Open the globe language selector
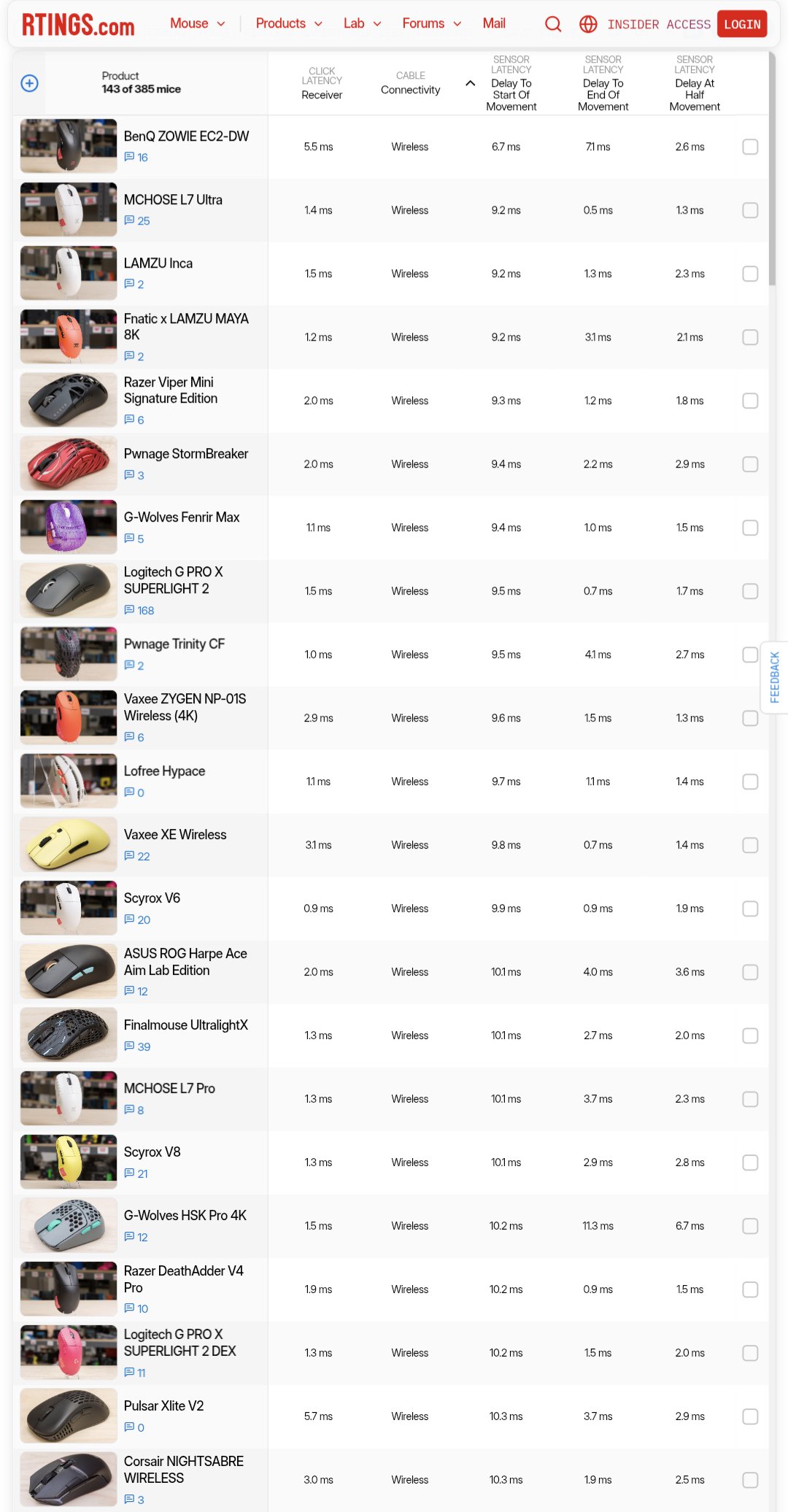788x1512 pixels. 588,24
